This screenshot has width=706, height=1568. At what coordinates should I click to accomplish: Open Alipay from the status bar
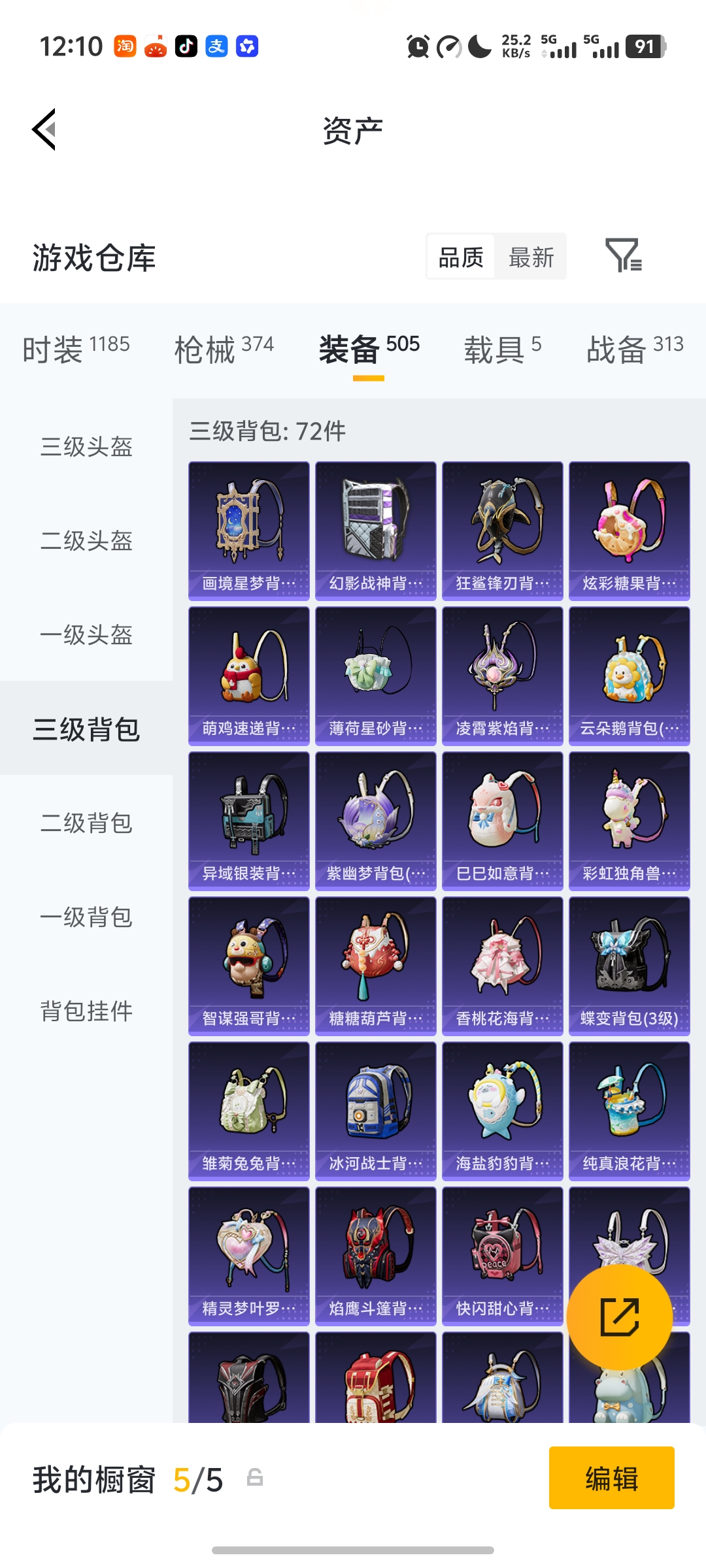point(217,46)
